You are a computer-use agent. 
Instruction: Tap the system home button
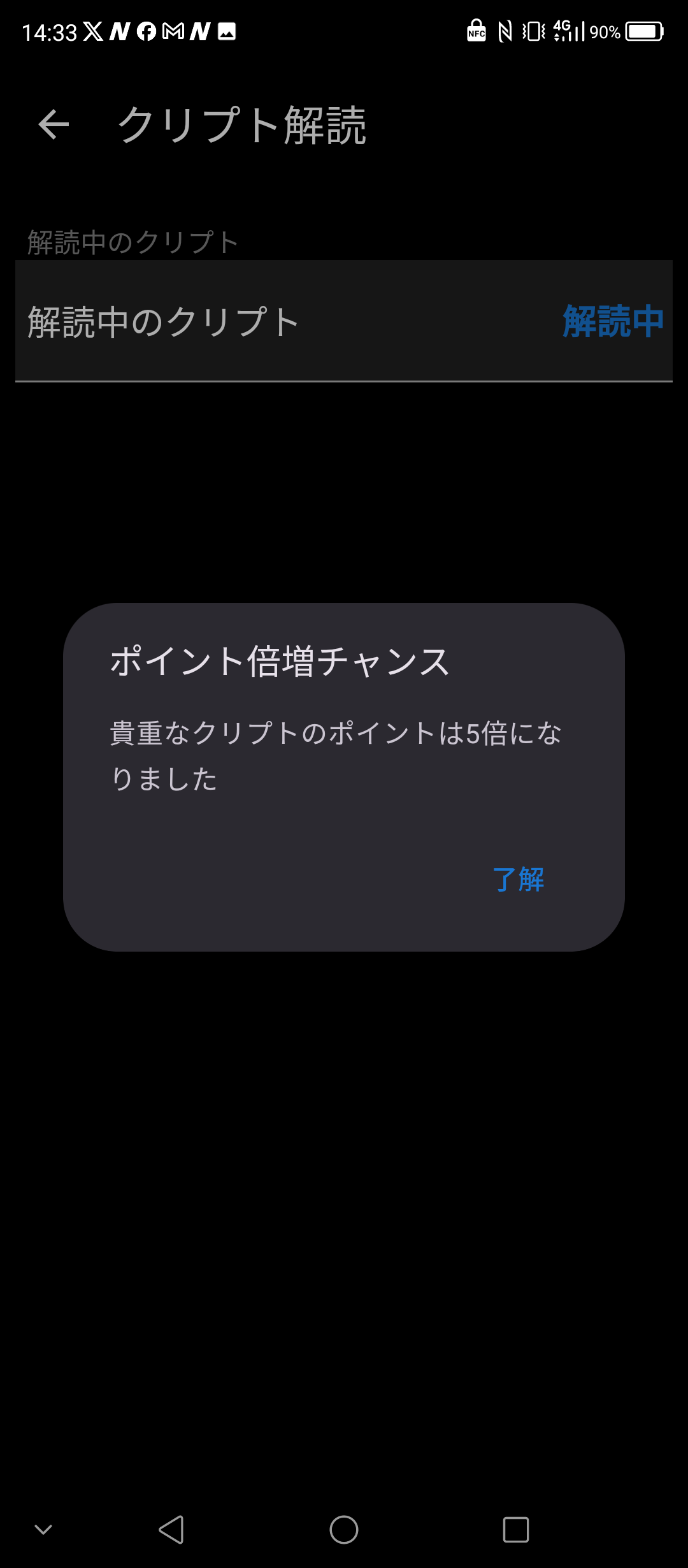(x=344, y=1529)
